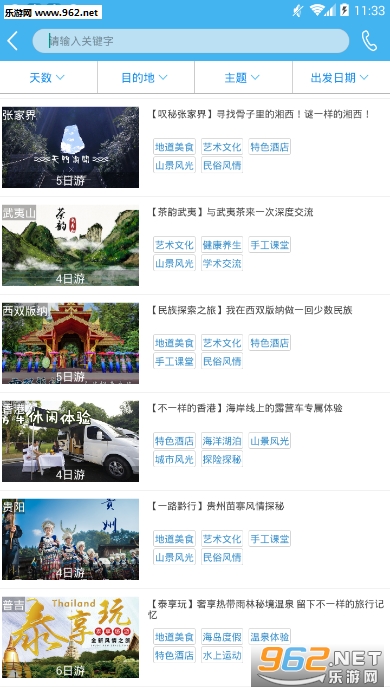
Task: Select 海洋湖泊 tag on 香港 trip
Action: click(222, 441)
